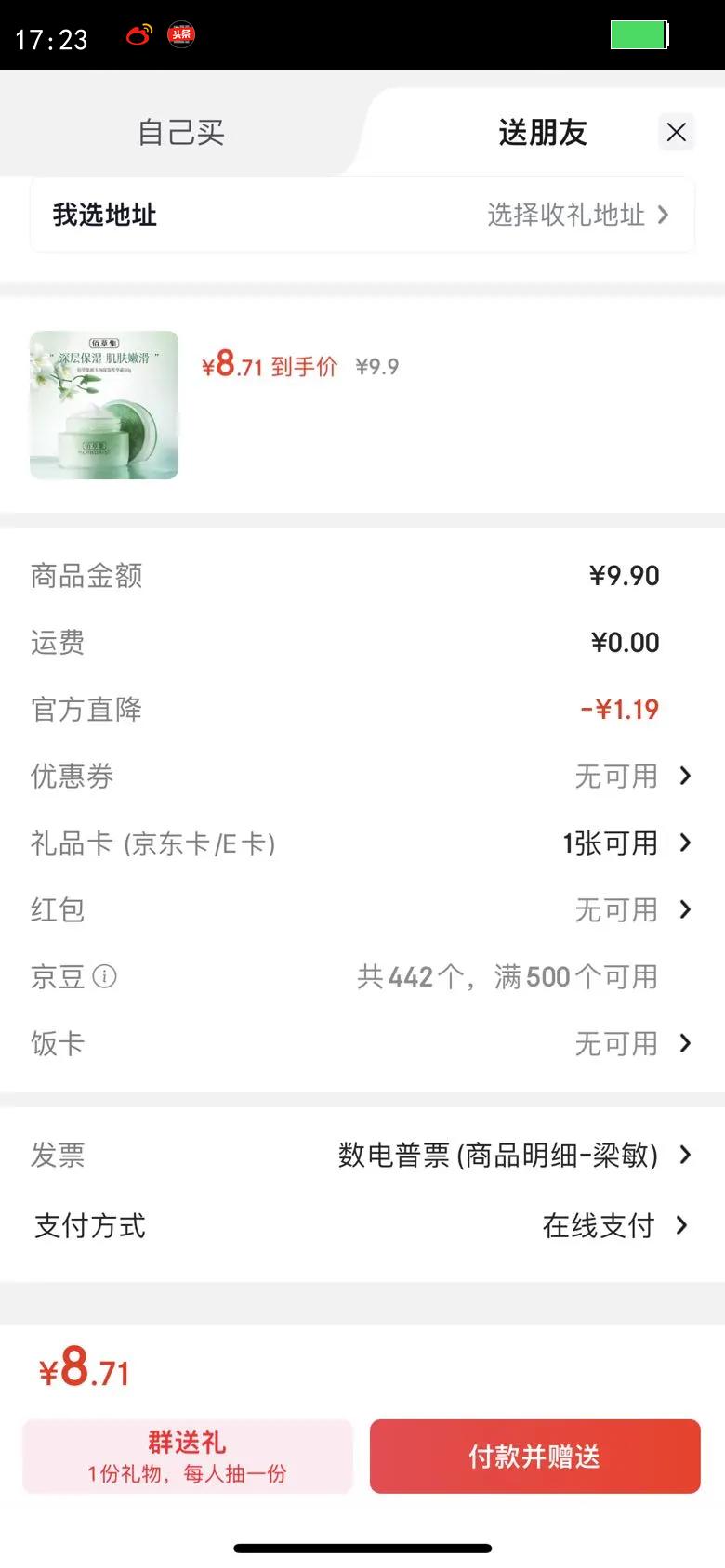Switch to the 自己买 tab
This screenshot has height=1568, width=725.
click(181, 133)
